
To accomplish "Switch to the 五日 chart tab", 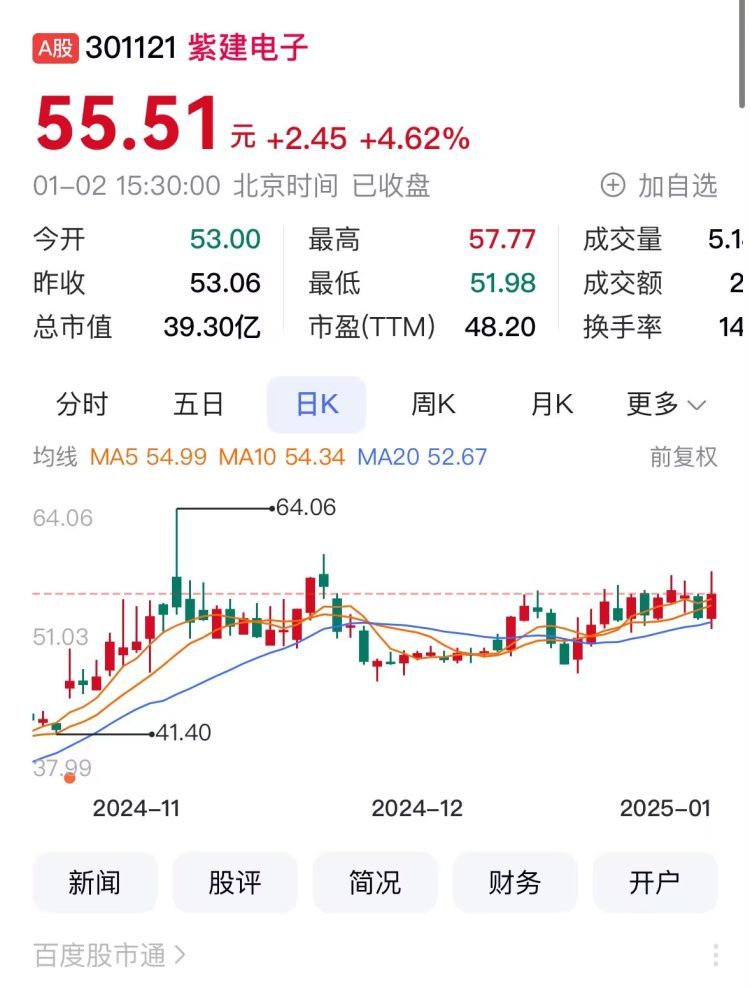I will [x=198, y=404].
